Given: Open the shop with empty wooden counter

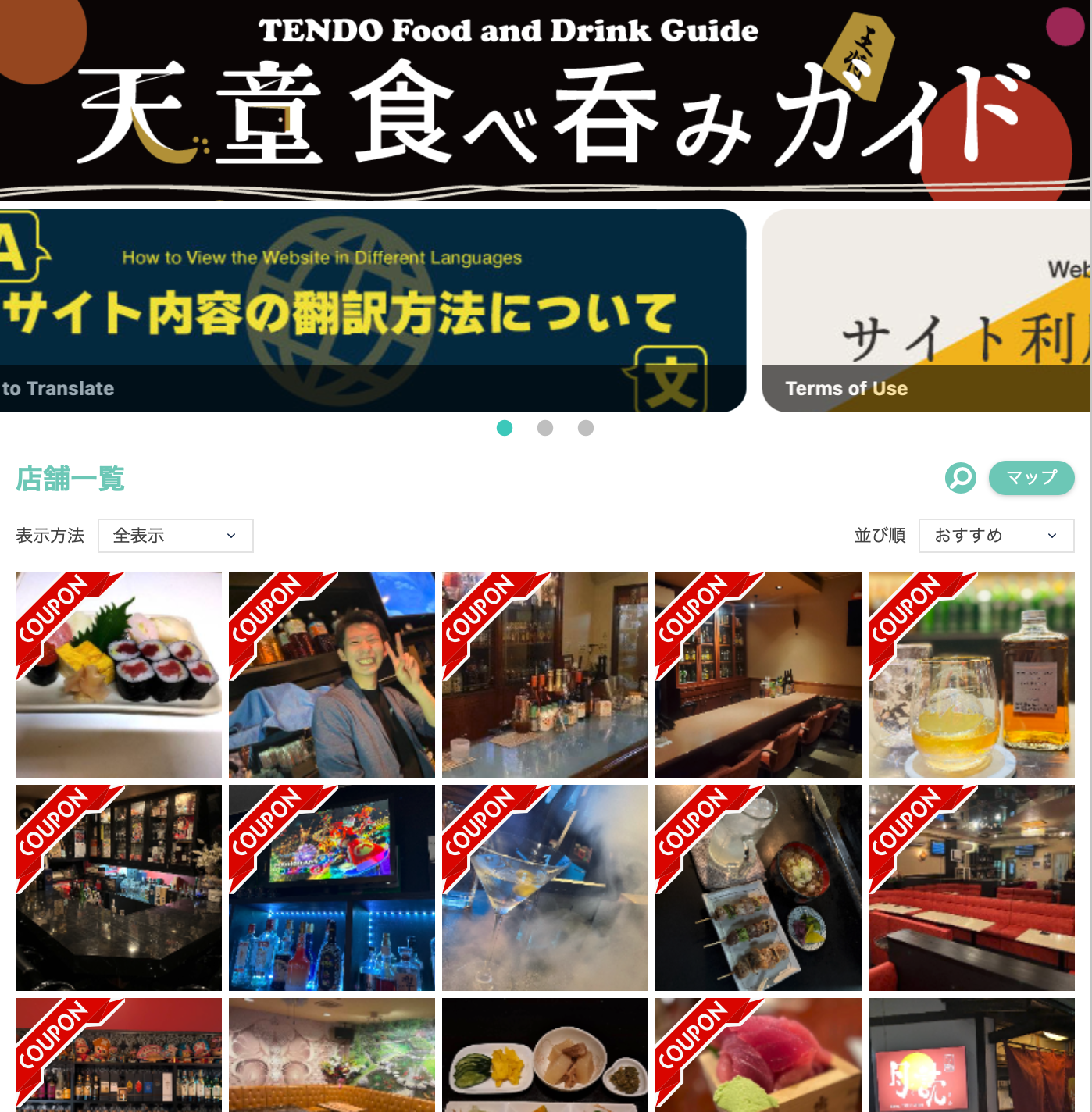Looking at the screenshot, I should pos(758,675).
